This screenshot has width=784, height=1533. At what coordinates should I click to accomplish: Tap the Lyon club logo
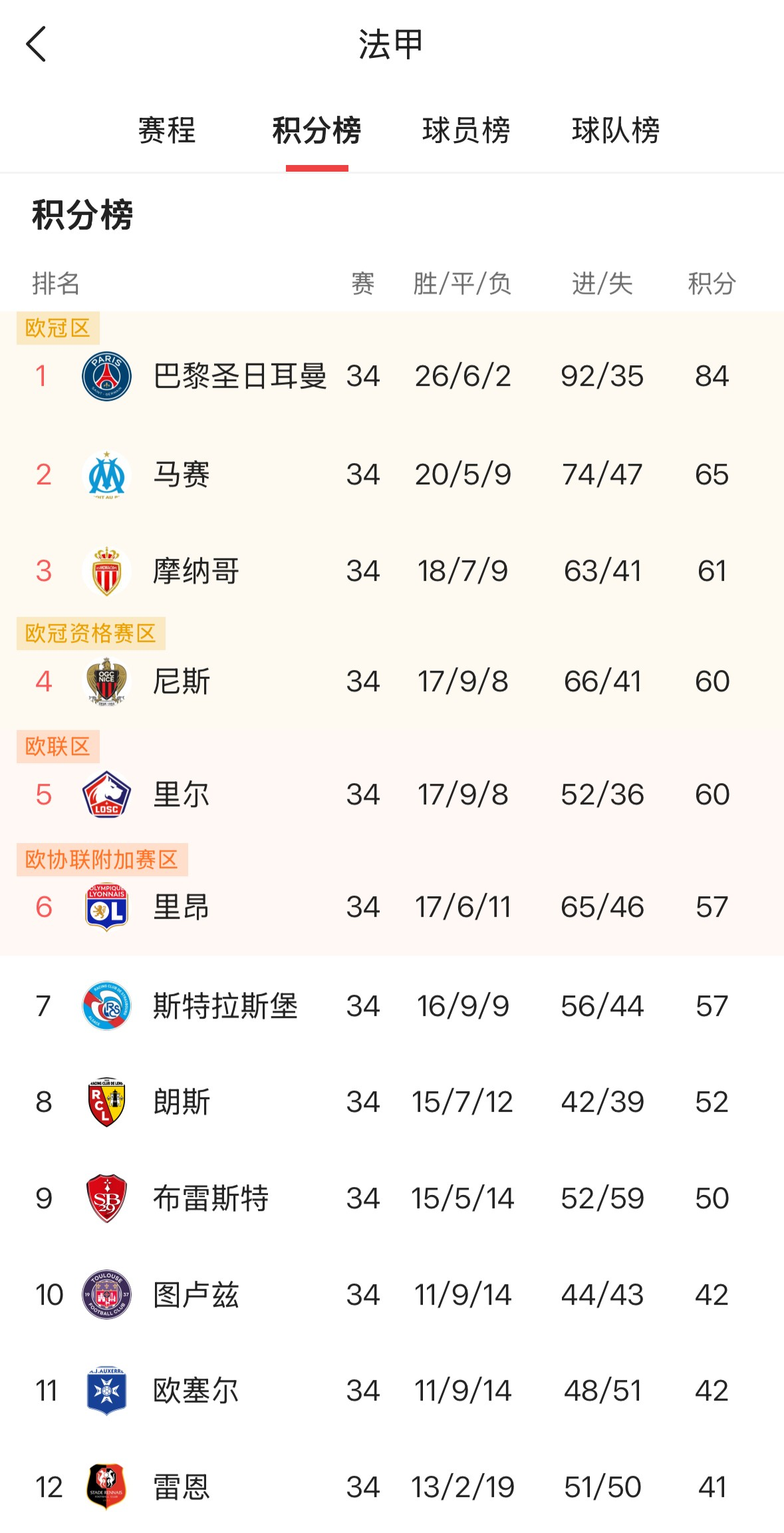pos(106,906)
